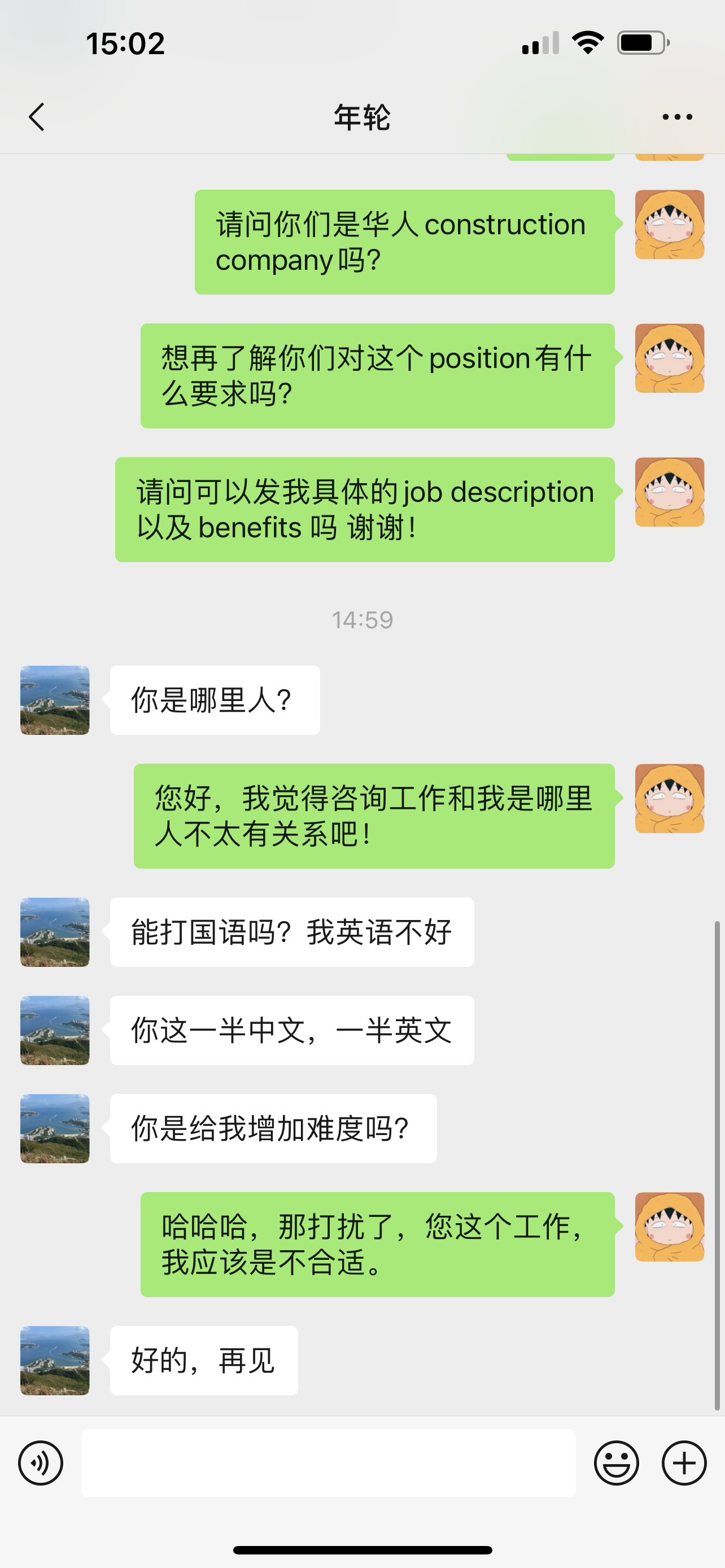Focus the message text field

(328, 1462)
